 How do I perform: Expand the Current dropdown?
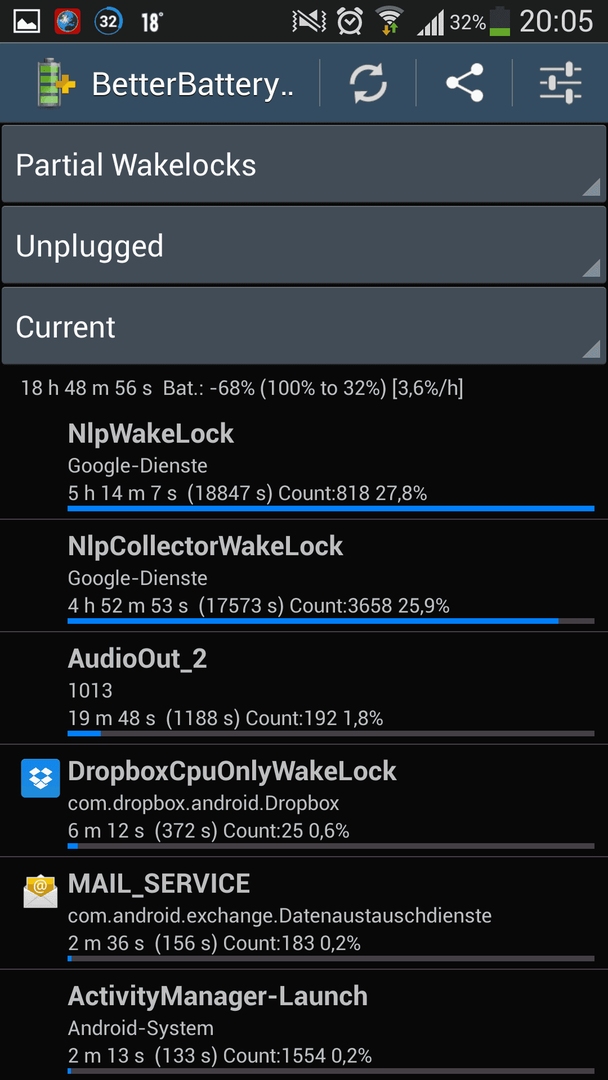(x=304, y=326)
